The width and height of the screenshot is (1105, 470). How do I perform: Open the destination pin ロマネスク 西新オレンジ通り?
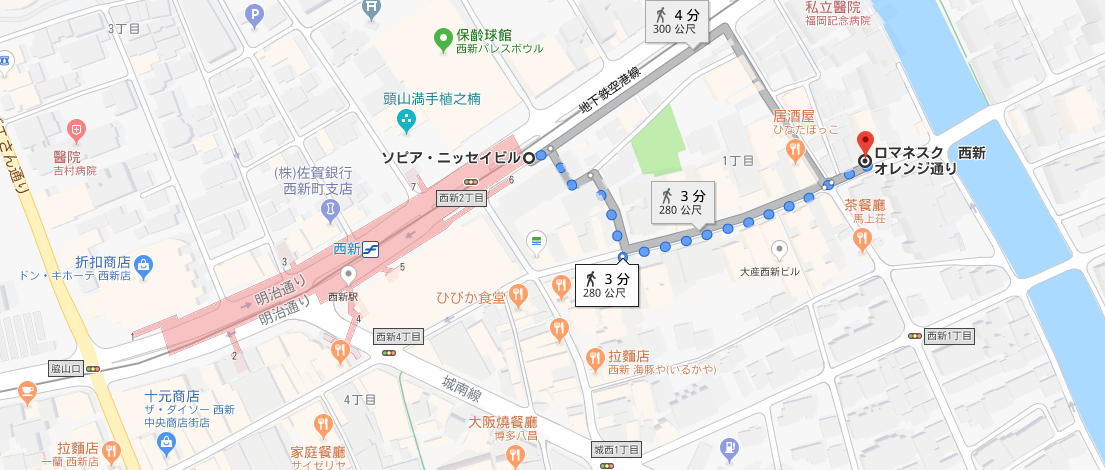[x=866, y=143]
